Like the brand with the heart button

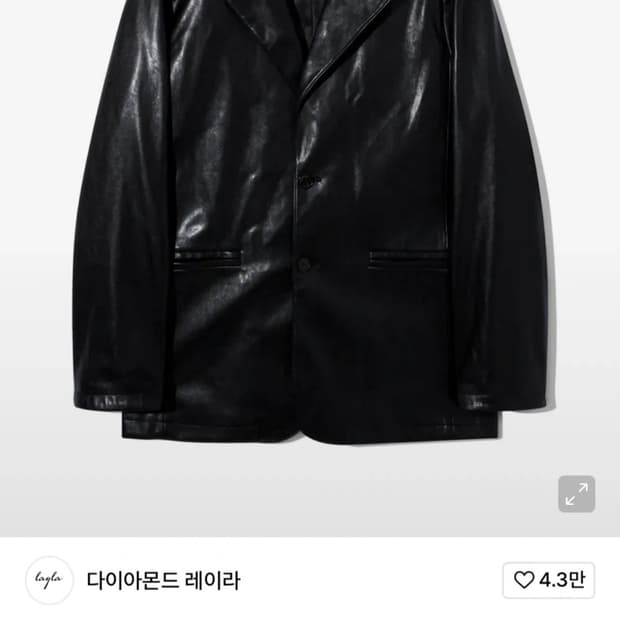549,579
